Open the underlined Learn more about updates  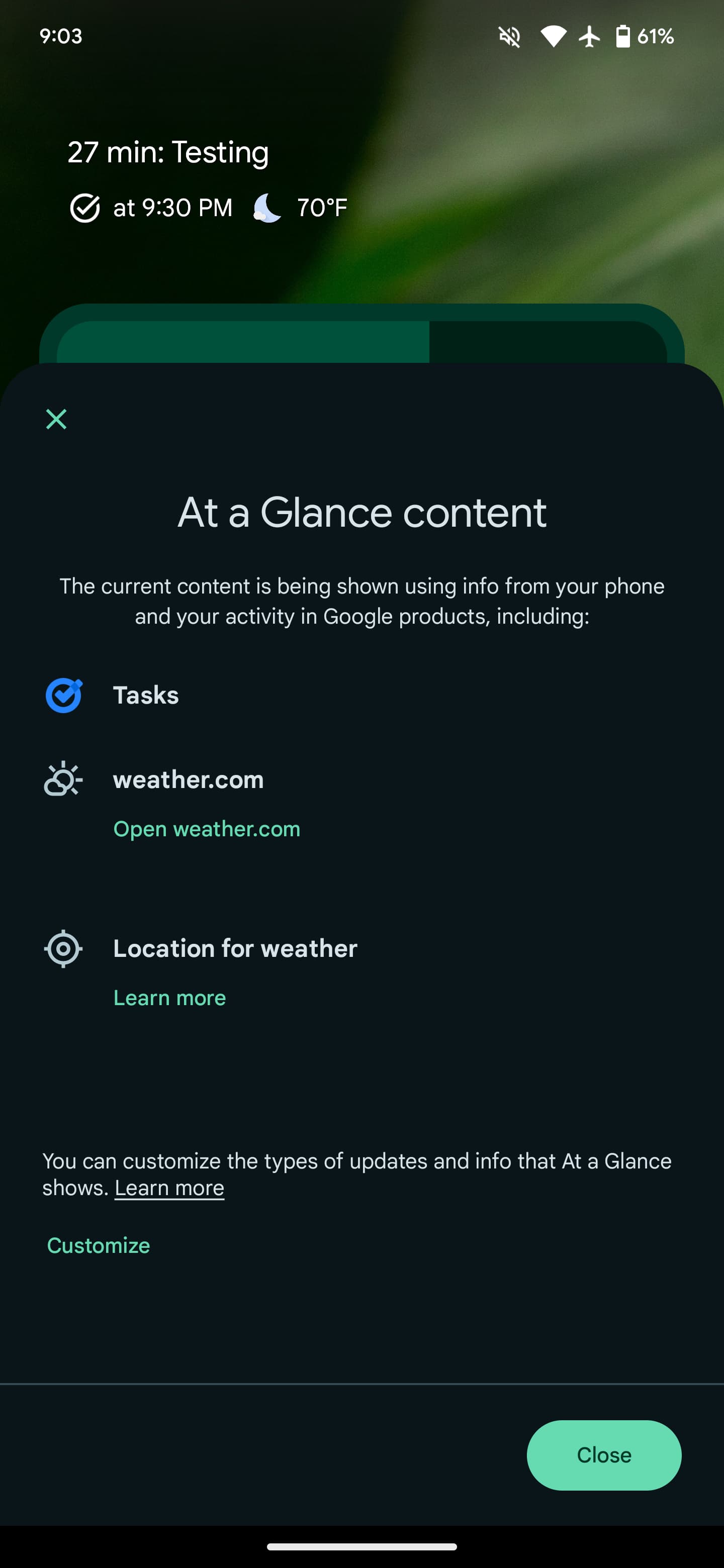(x=169, y=1188)
